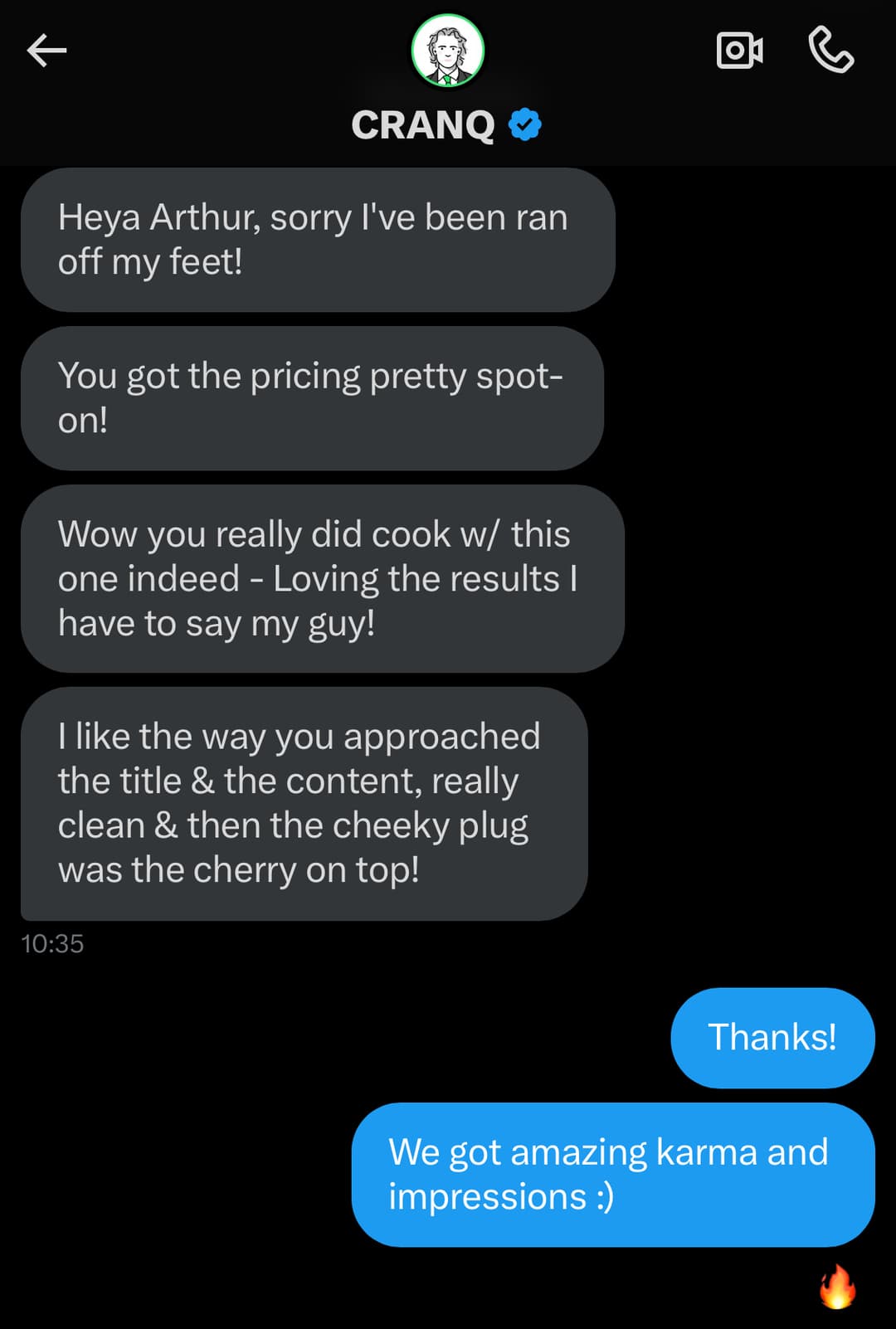Tap the 10:35 timestamp
Viewport: 896px width, 1329px height.
(x=53, y=942)
